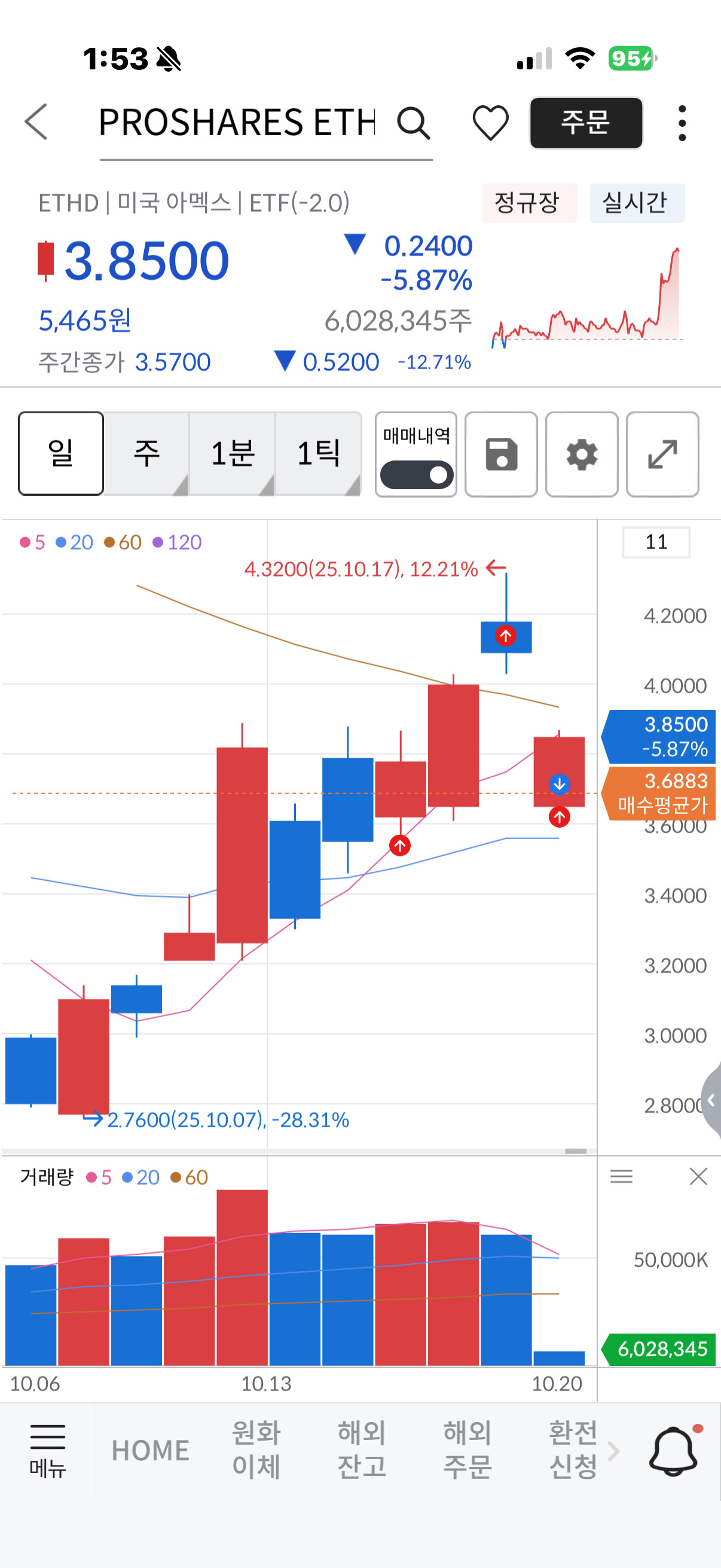The width and height of the screenshot is (721, 1568).
Task: Switch to the 주 weekly chart
Action: [x=146, y=453]
